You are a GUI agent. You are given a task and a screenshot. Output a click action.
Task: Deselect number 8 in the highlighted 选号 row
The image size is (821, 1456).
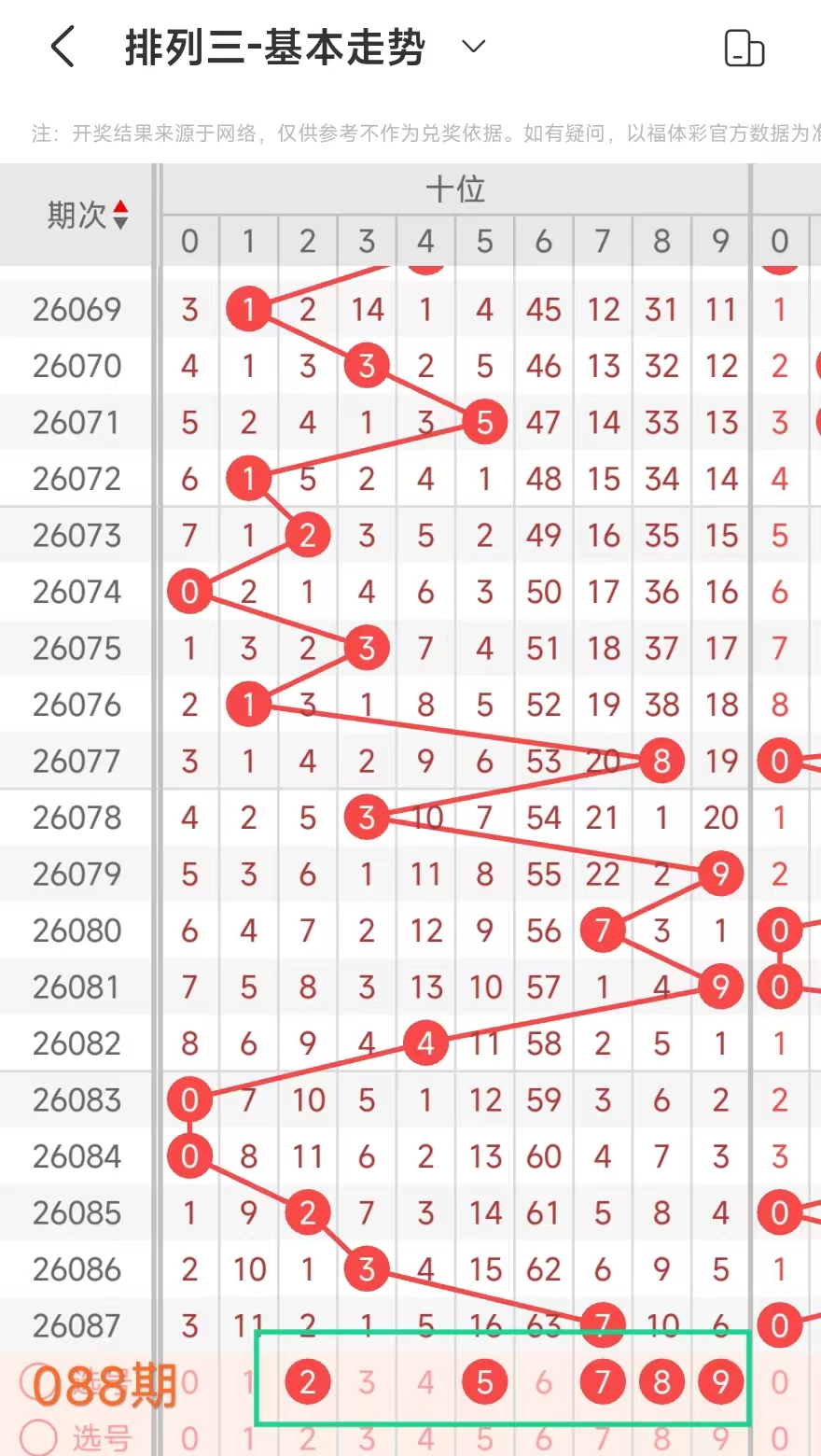point(661,1382)
